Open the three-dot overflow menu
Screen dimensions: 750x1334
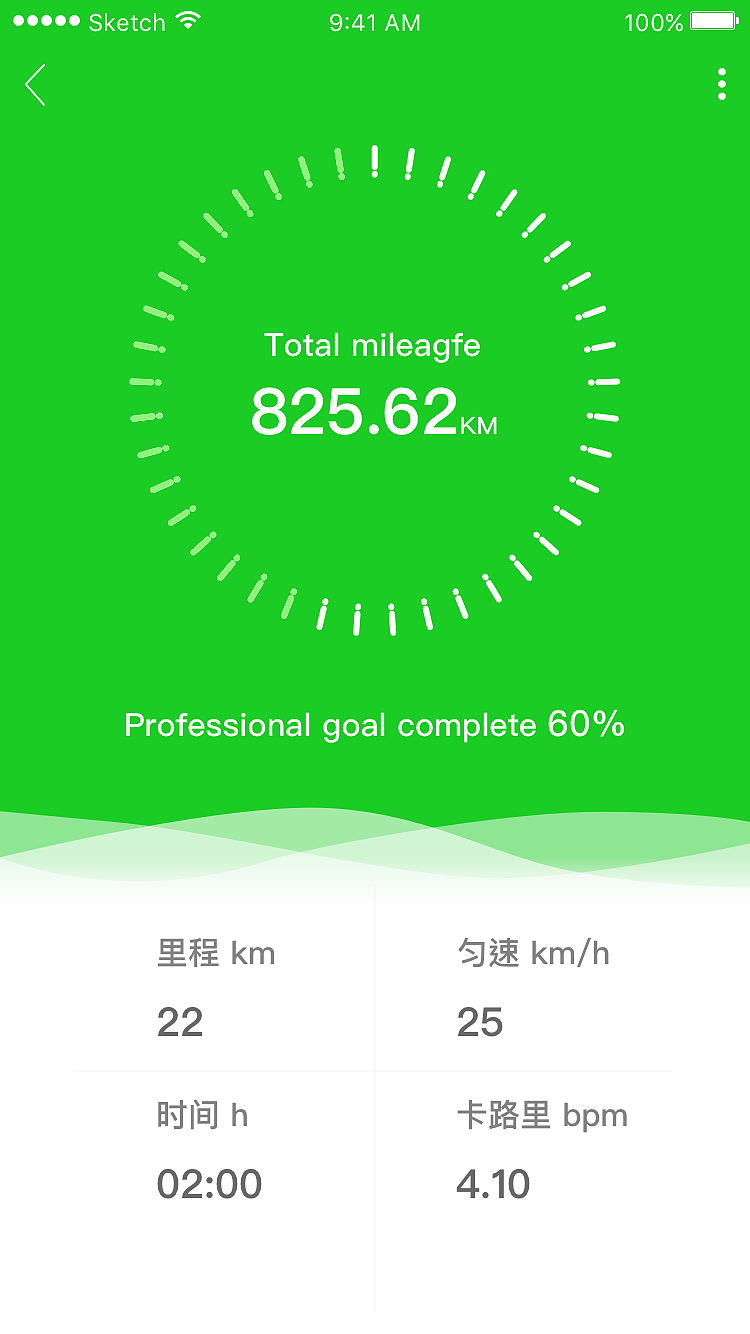tap(721, 85)
